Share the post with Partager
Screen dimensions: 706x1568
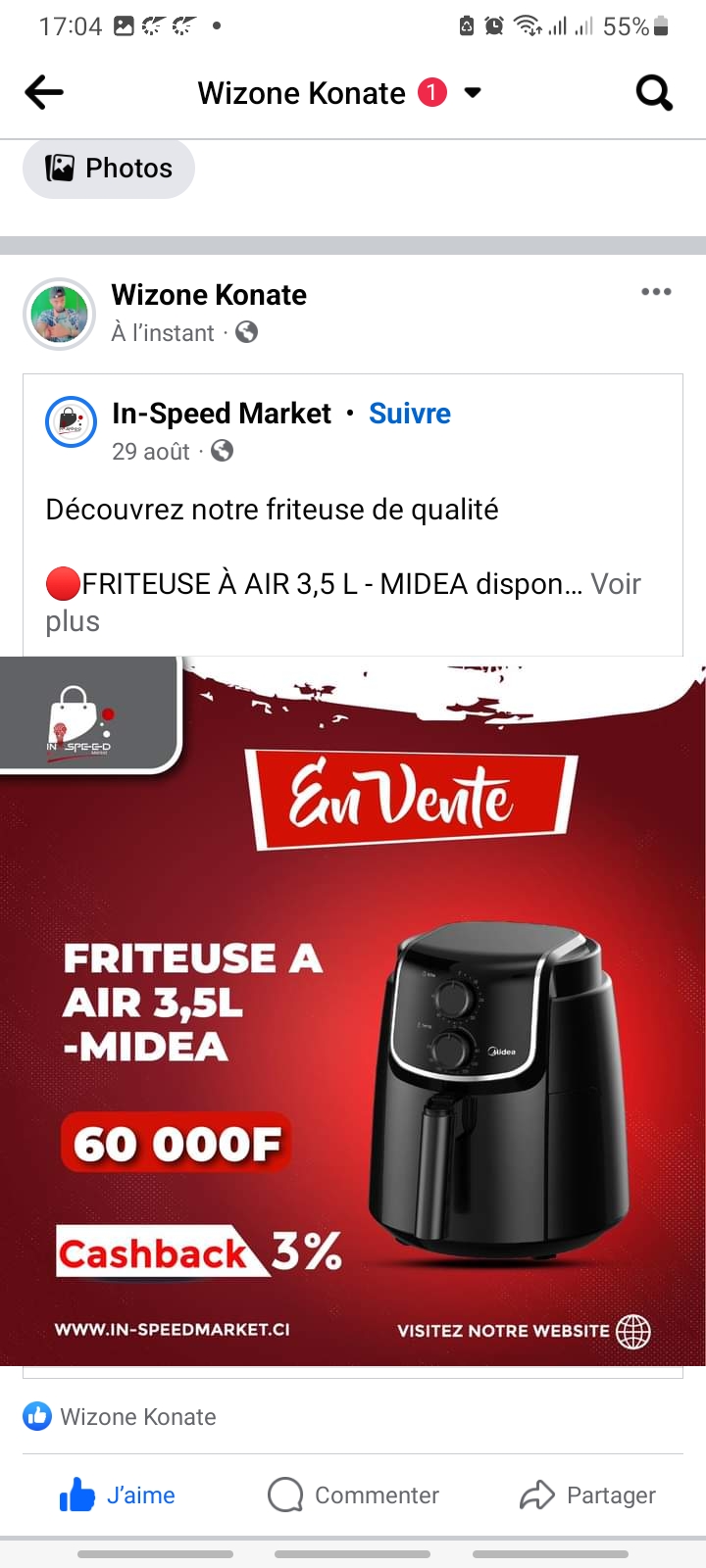pyautogui.click(x=587, y=1495)
